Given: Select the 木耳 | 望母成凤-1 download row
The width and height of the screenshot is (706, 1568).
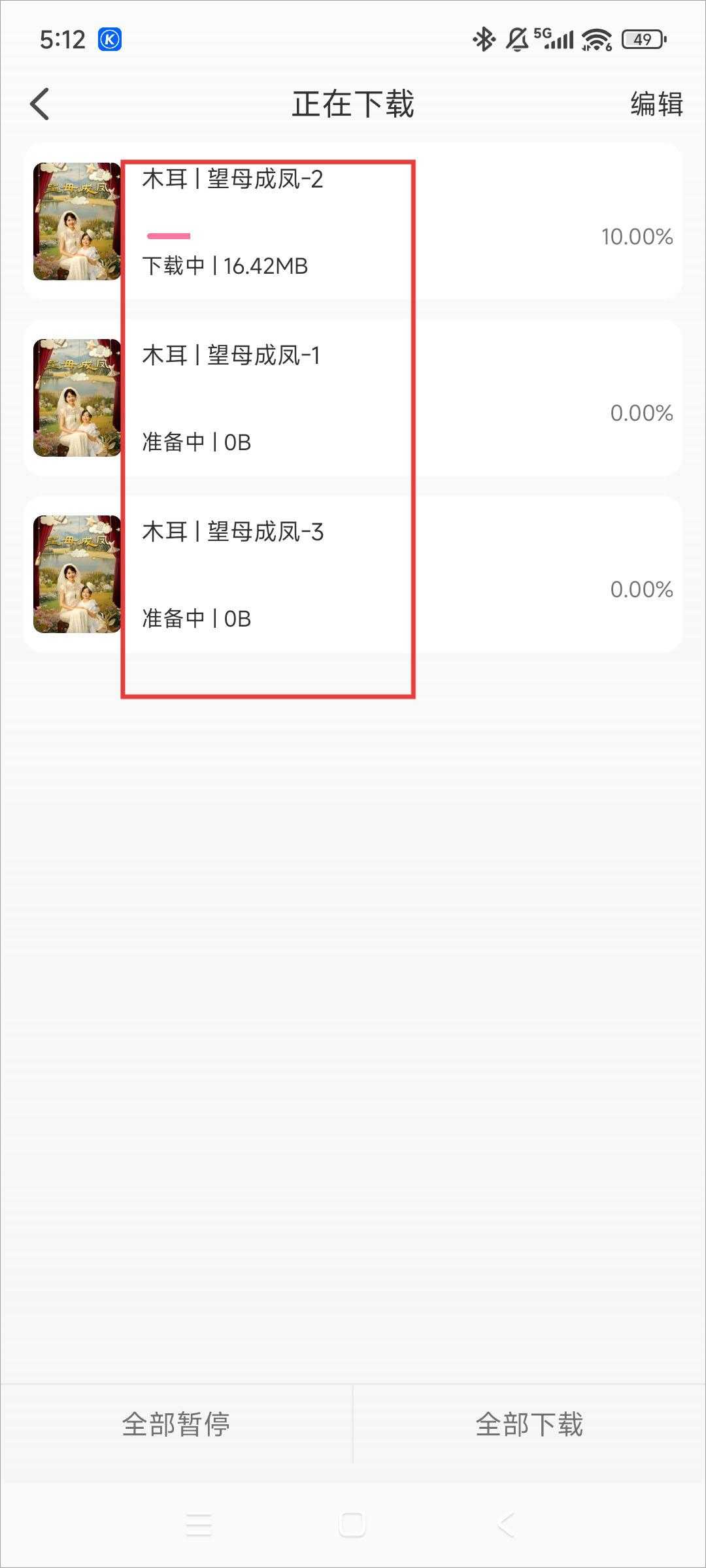Looking at the screenshot, I should [x=353, y=399].
